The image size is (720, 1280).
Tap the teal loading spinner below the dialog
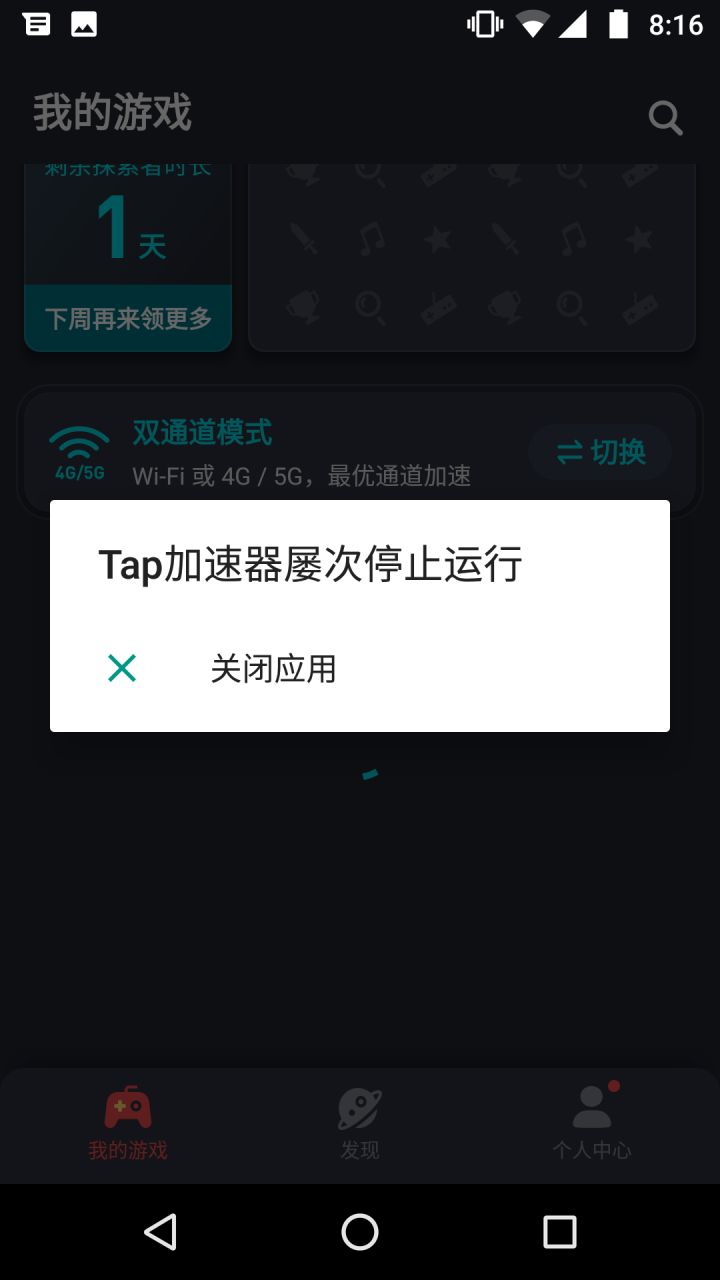tap(369, 775)
